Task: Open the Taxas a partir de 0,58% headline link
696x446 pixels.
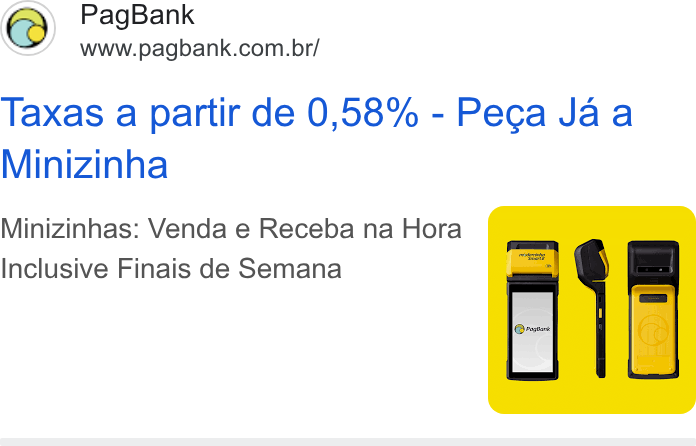Action: click(316, 138)
